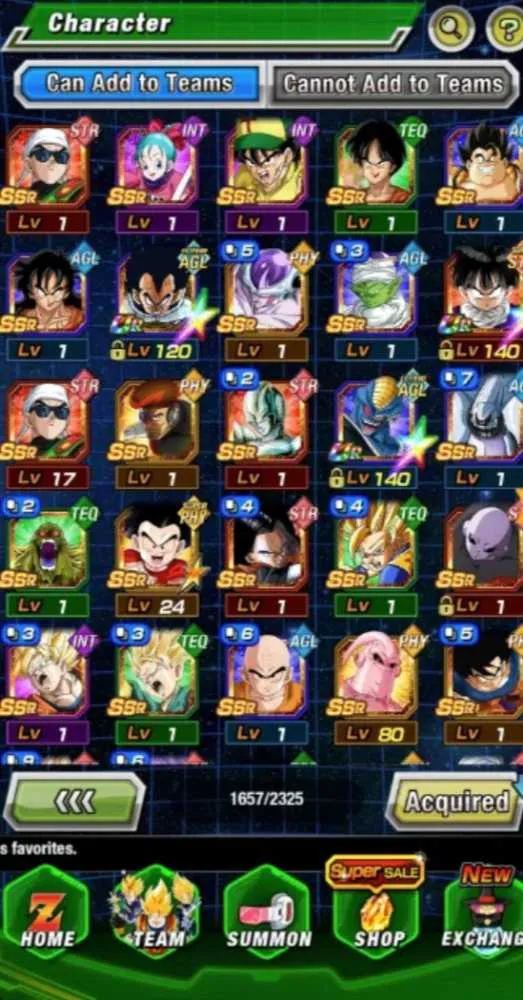Go back with the green arrows button
This screenshot has height=1000, width=523.
[x=74, y=801]
